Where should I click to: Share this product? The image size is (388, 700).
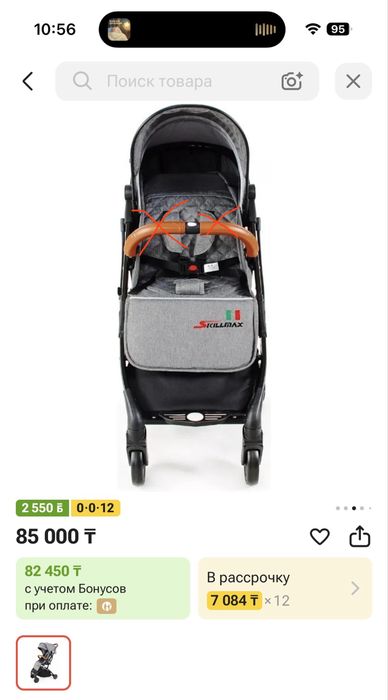pyautogui.click(x=360, y=536)
